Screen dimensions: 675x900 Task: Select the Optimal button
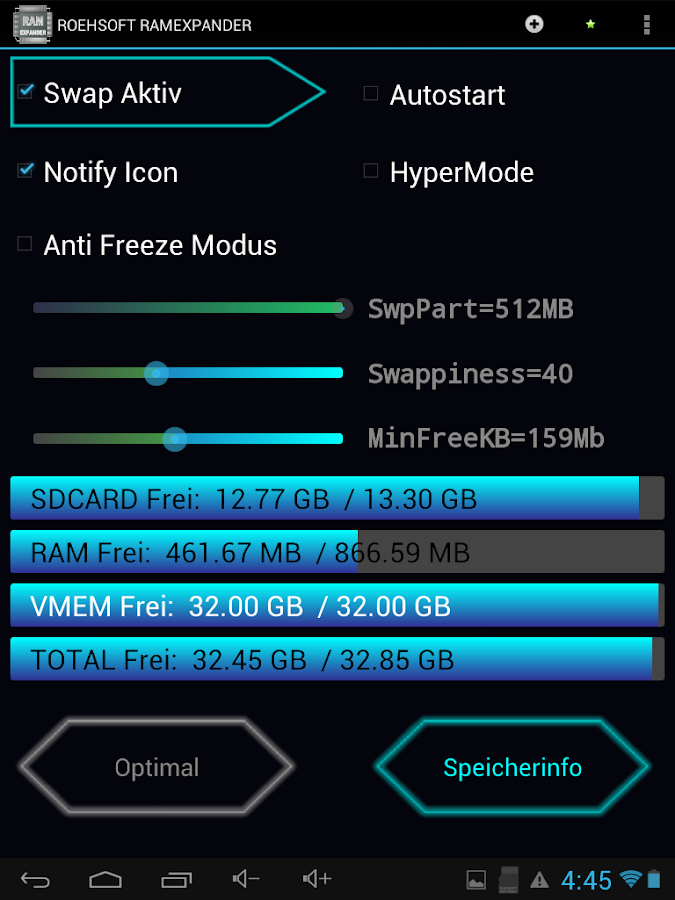156,768
